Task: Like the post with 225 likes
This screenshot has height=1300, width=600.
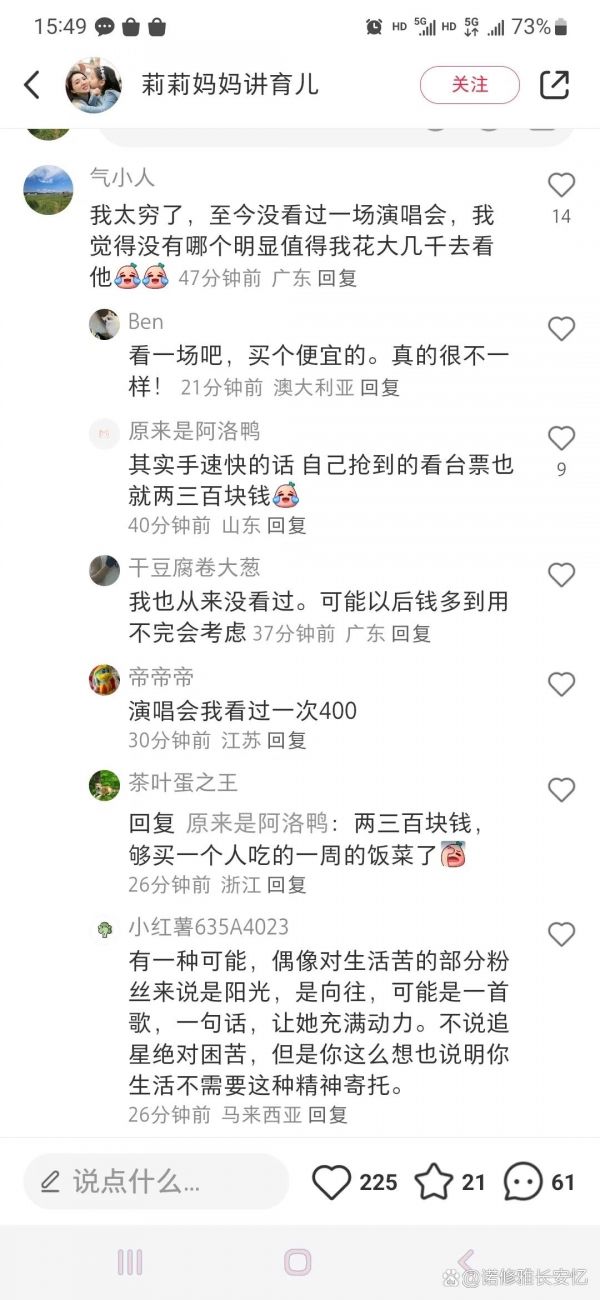Action: click(x=332, y=1182)
